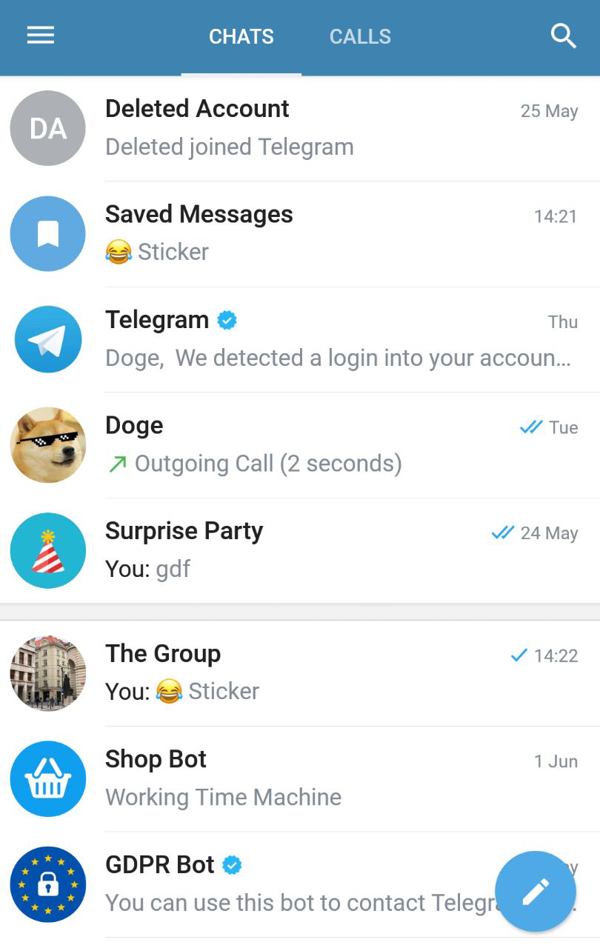Open the hamburger navigation drawer

click(40, 36)
